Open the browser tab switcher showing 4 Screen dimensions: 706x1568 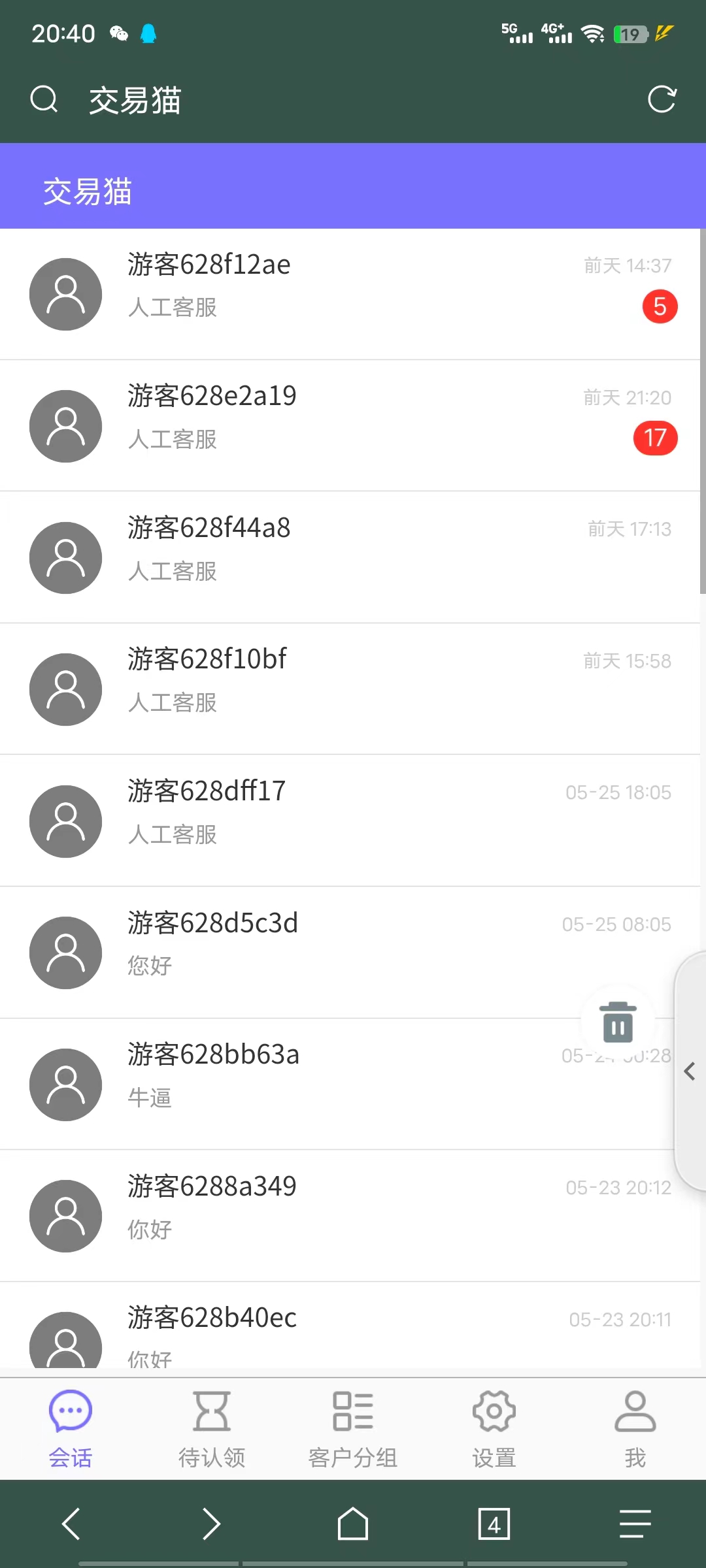click(x=494, y=1524)
